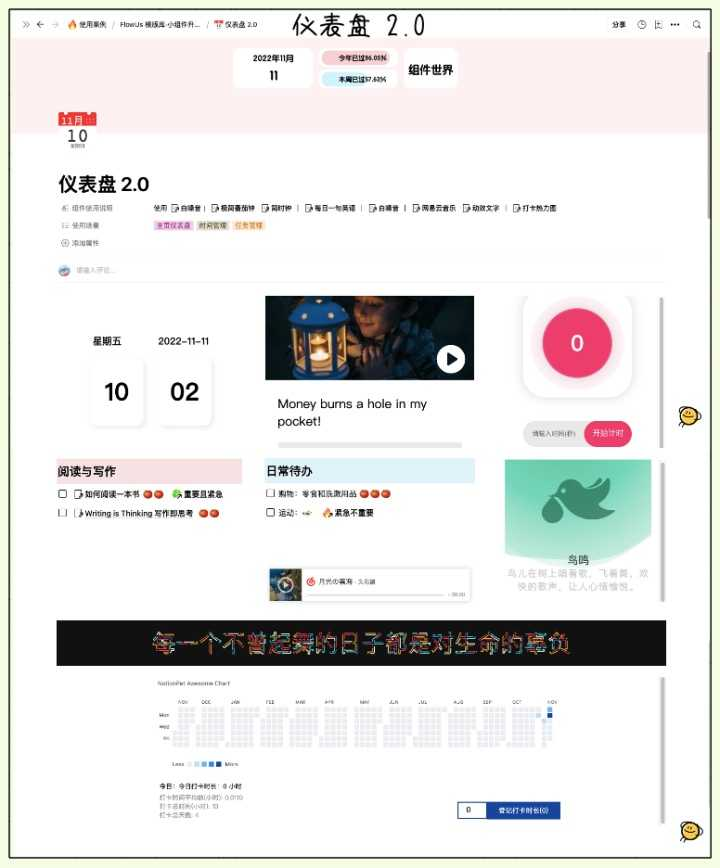Open the 全页仪表盘 tag
Viewport: 720px width, 868px height.
point(173,226)
